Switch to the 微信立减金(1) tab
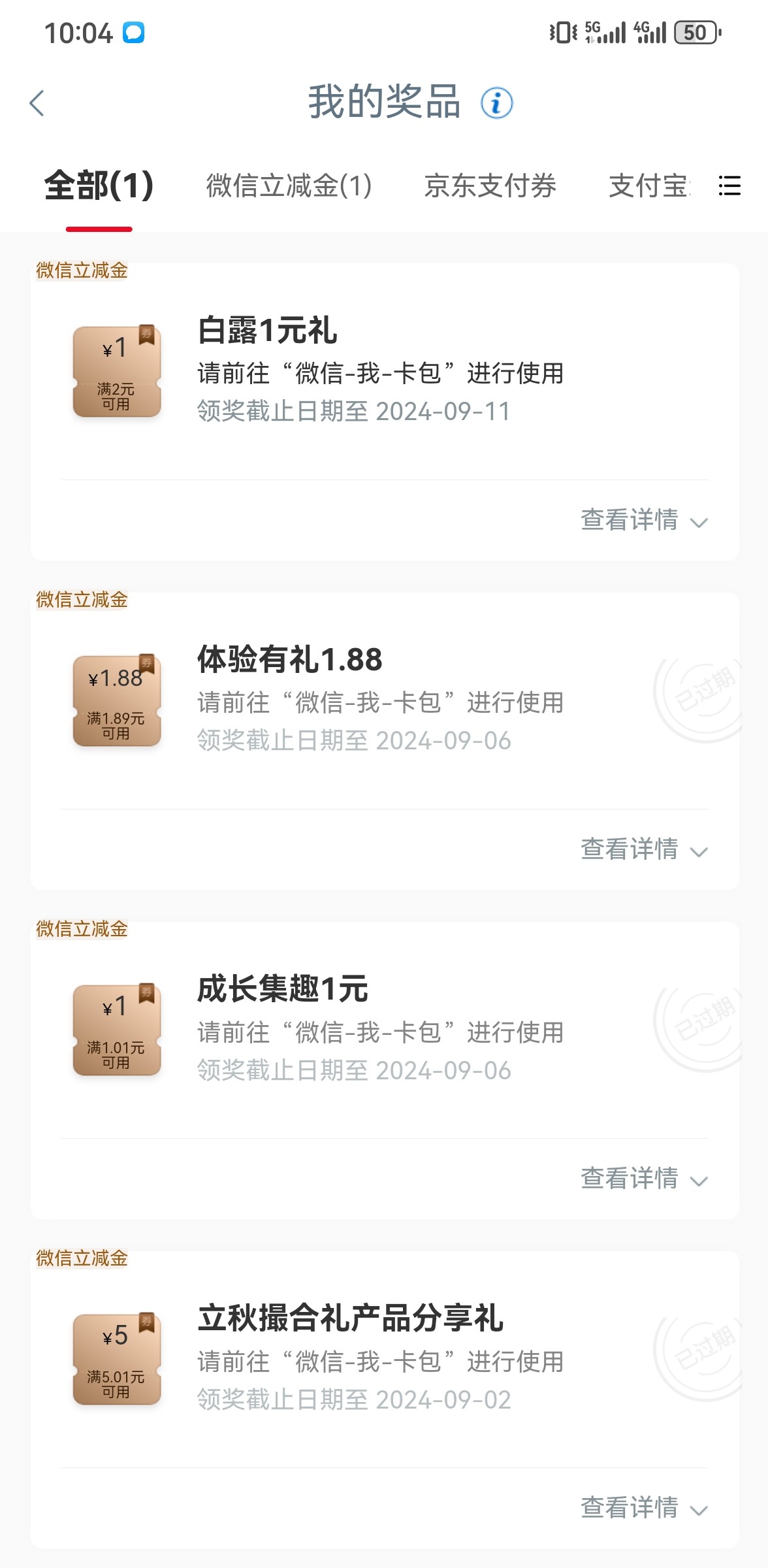 coord(289,186)
